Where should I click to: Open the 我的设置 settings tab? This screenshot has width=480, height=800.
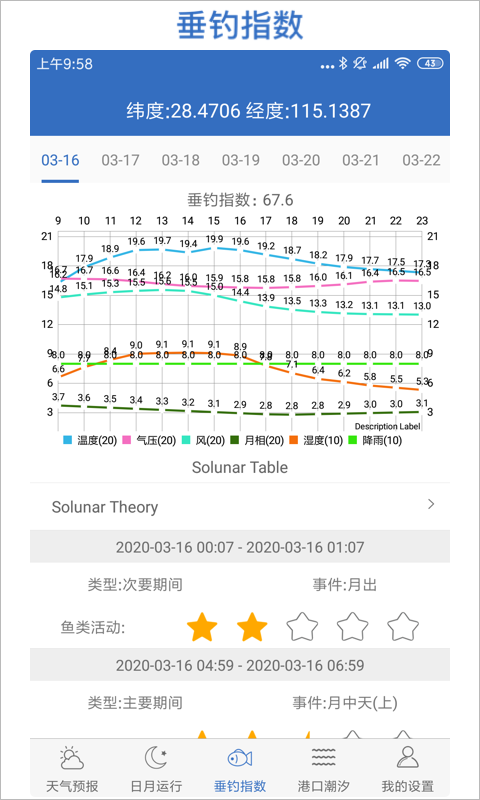point(408,768)
